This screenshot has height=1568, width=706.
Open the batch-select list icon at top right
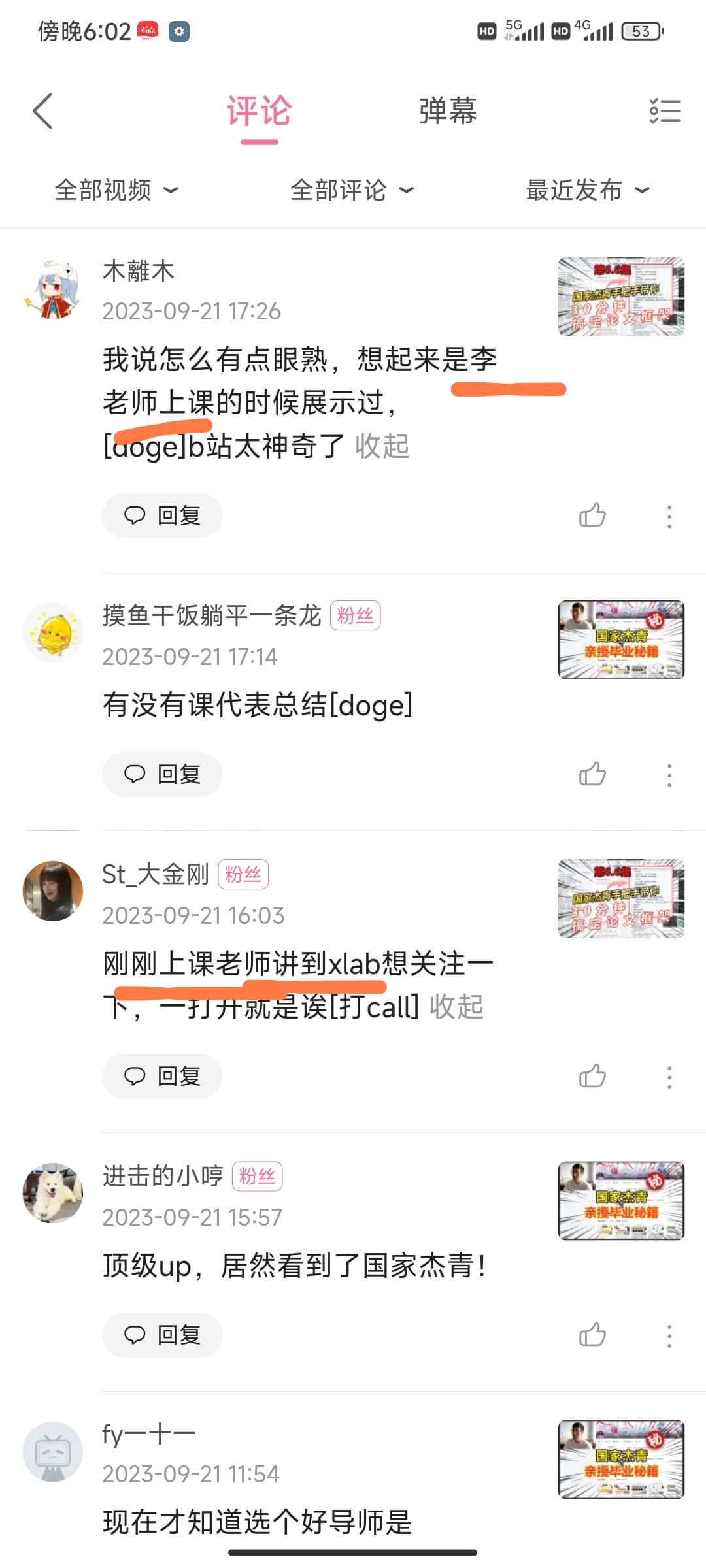click(x=665, y=111)
